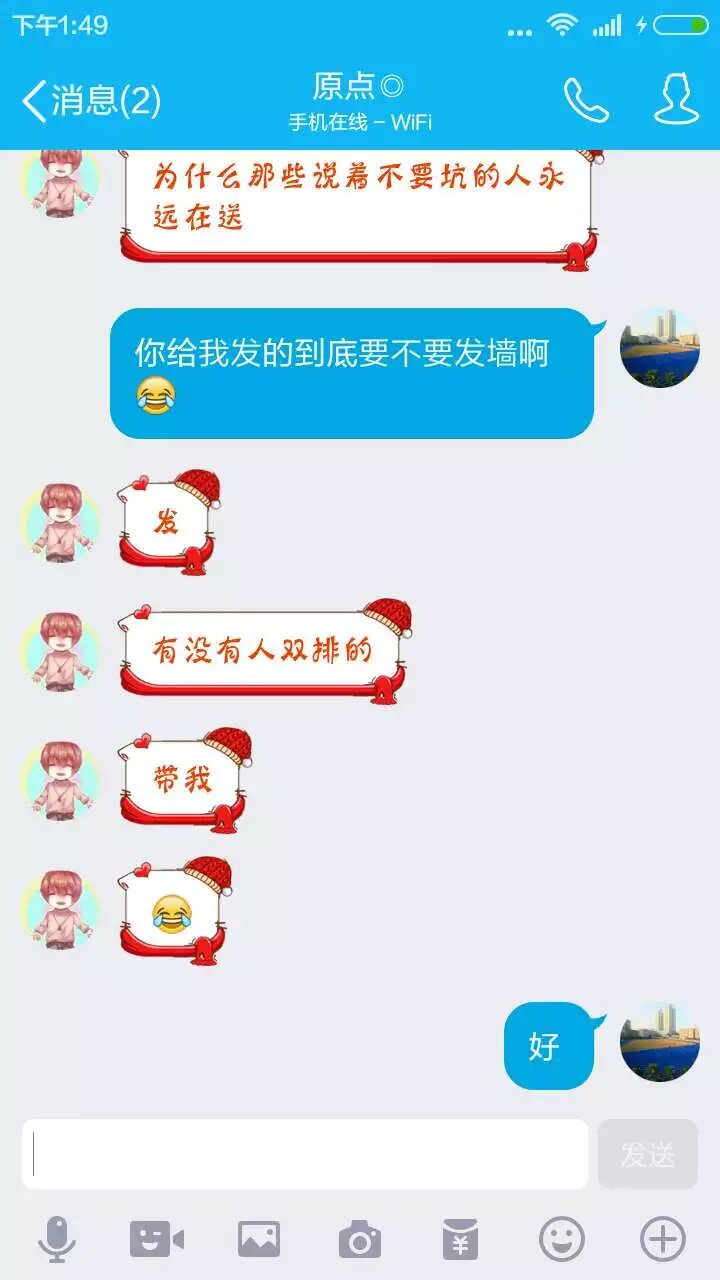Send a red packet

point(460,1240)
